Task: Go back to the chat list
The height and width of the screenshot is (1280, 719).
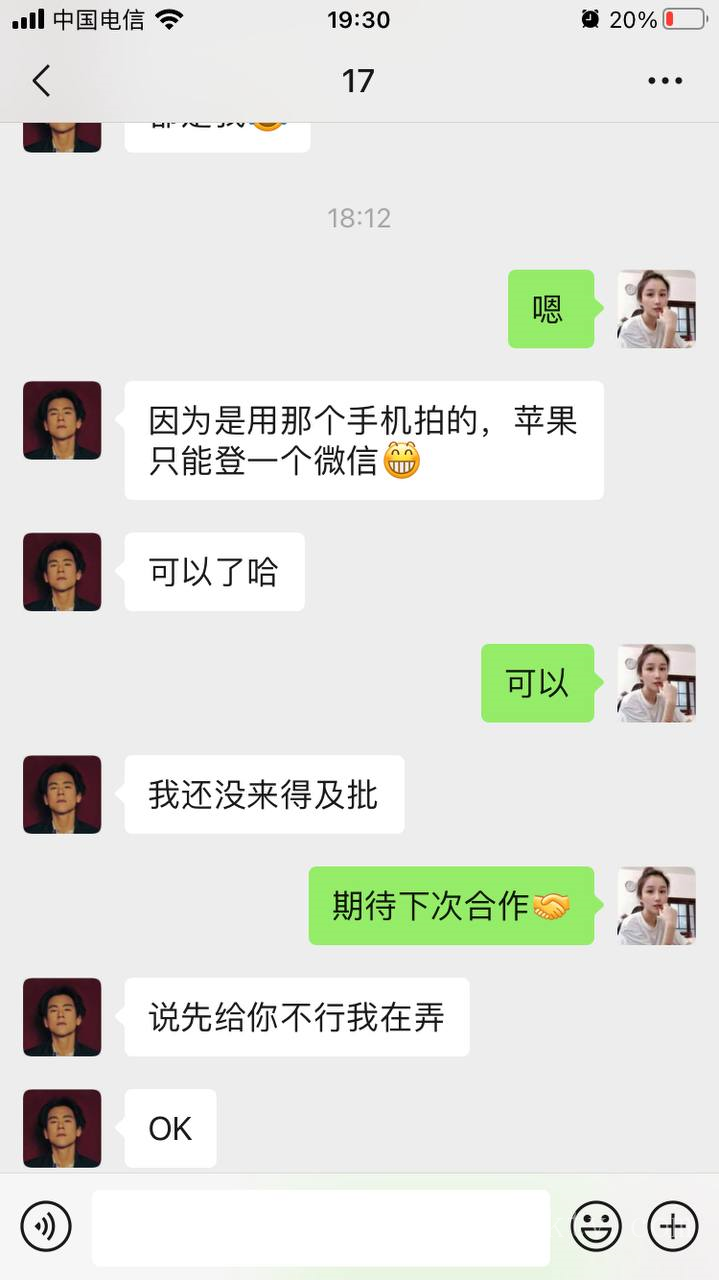Action: click(41, 81)
